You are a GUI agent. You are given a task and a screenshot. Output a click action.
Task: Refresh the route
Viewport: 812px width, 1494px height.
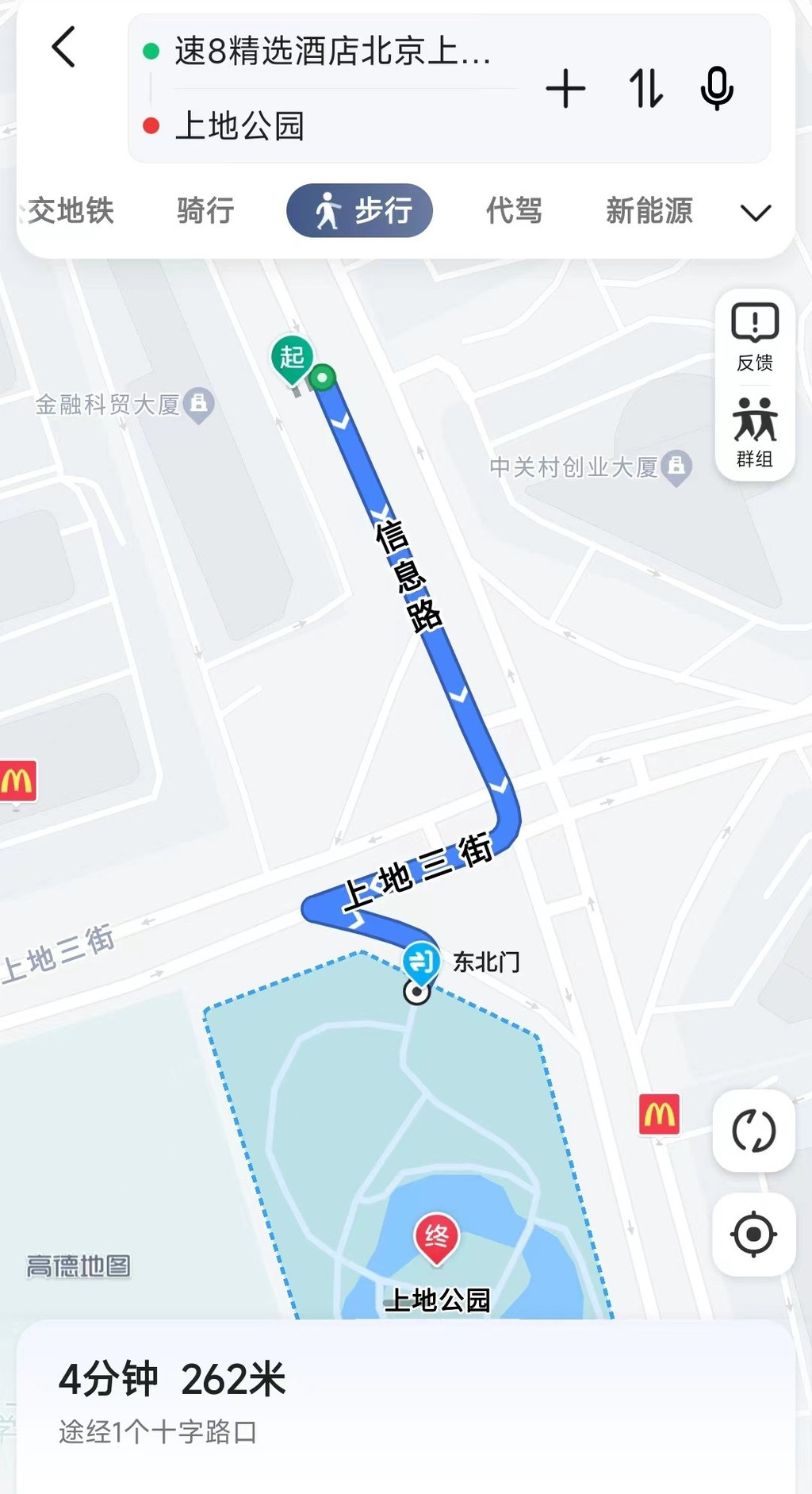pyautogui.click(x=754, y=1131)
